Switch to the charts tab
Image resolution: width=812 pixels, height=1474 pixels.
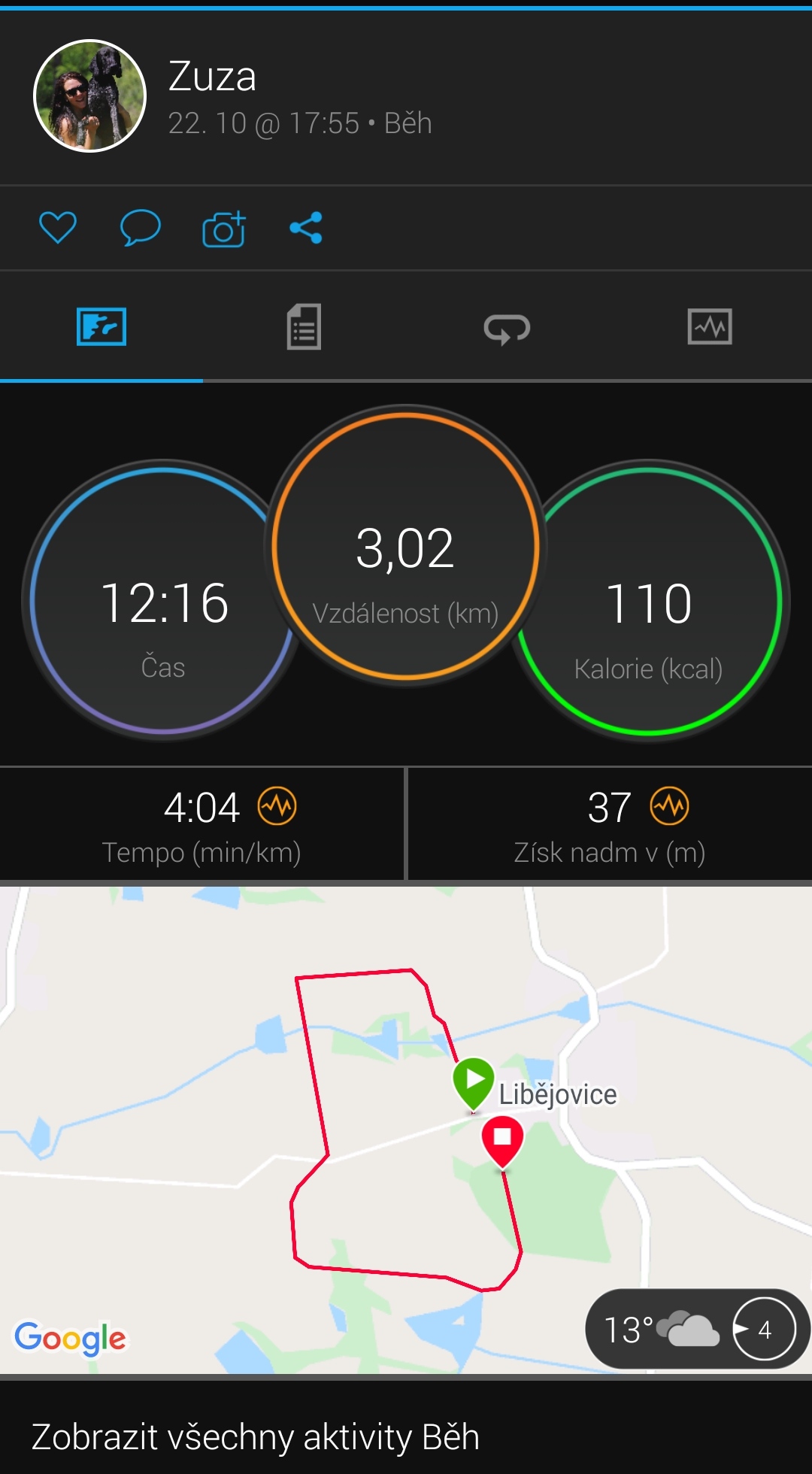click(710, 326)
